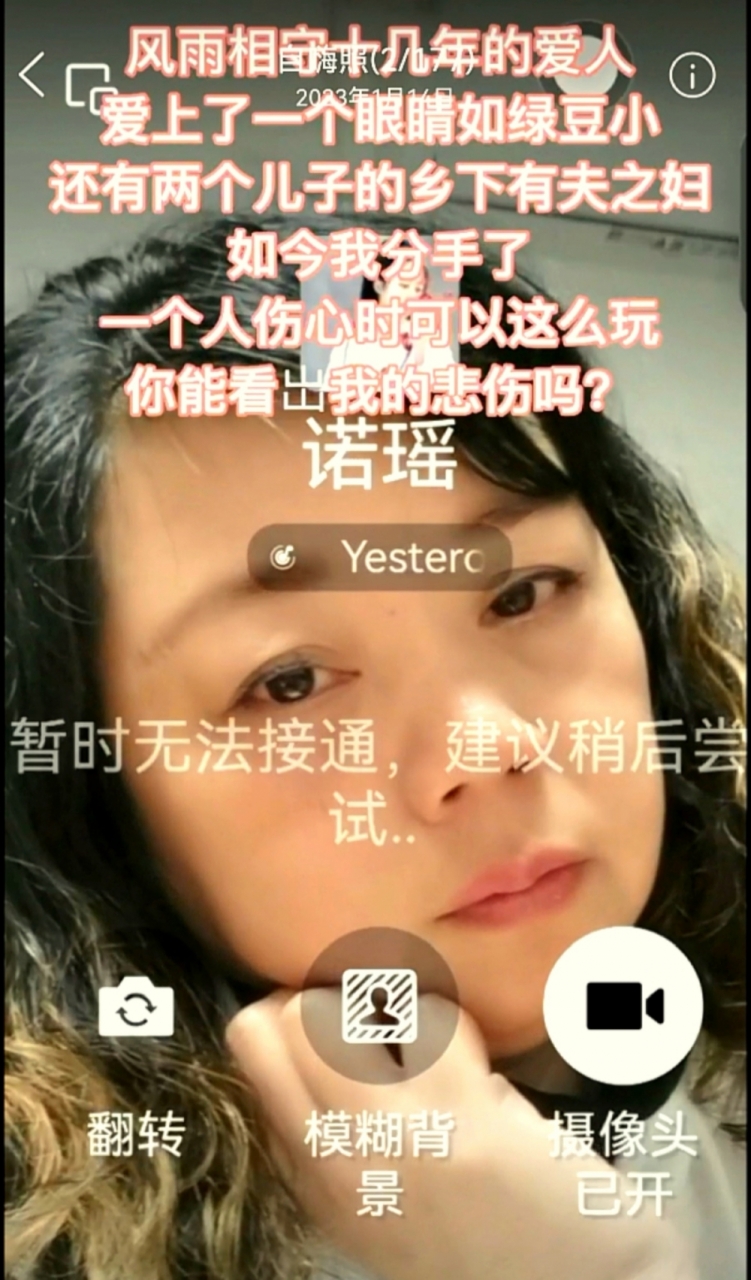Open the info icon at top right

(x=692, y=76)
